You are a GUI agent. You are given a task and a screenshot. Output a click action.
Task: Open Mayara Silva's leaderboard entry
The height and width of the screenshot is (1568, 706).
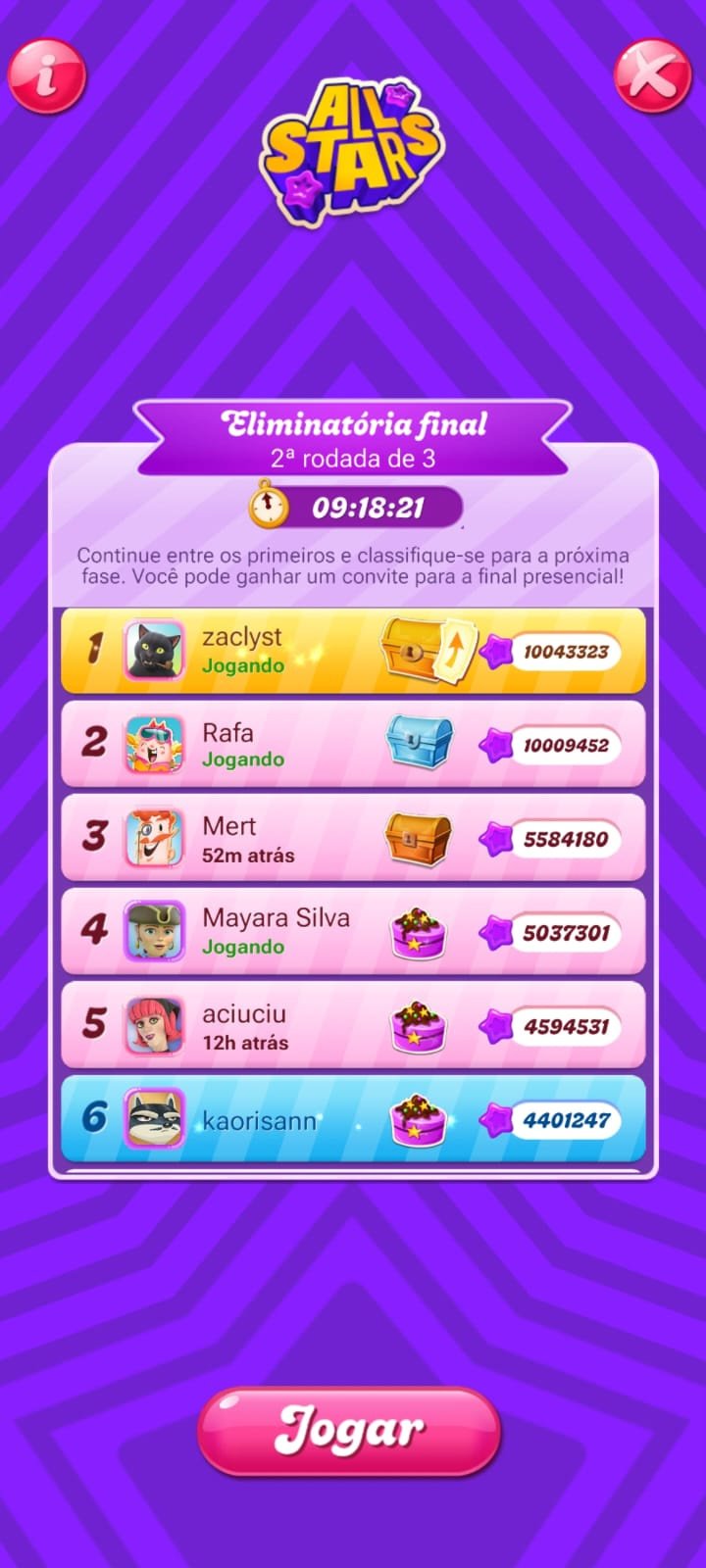point(353,931)
